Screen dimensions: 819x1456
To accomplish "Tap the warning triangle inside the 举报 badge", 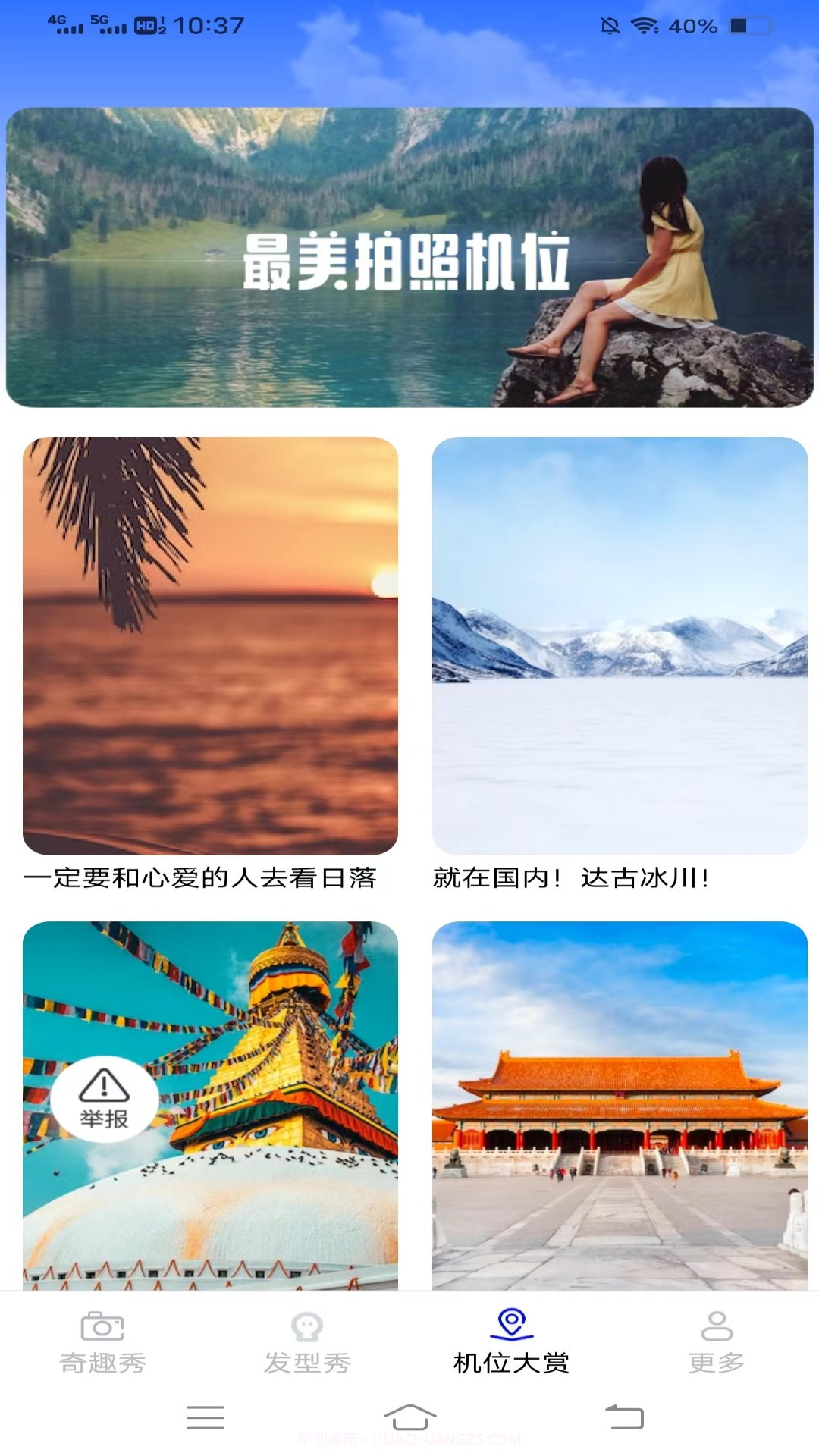I will point(105,1086).
